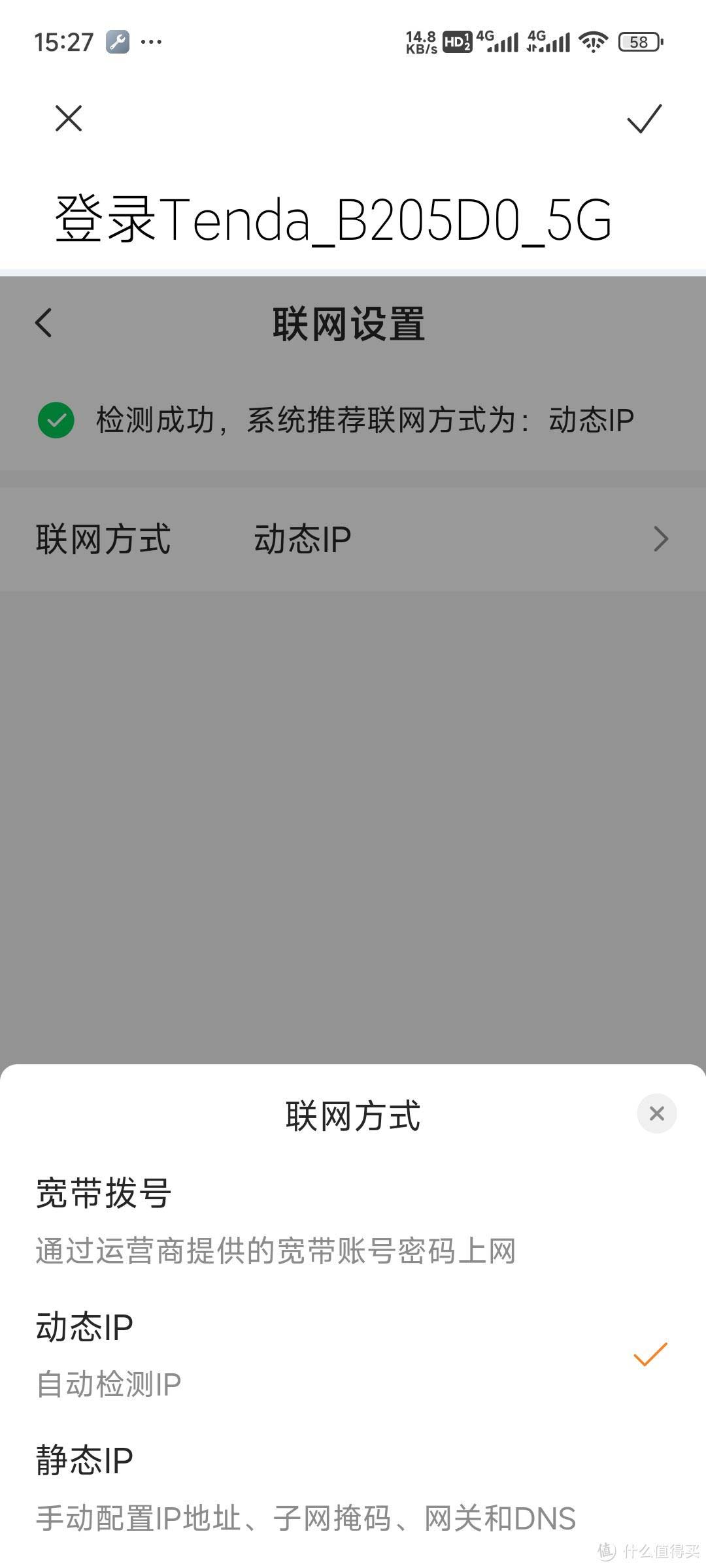Go back from 联网设置

pyautogui.click(x=44, y=323)
